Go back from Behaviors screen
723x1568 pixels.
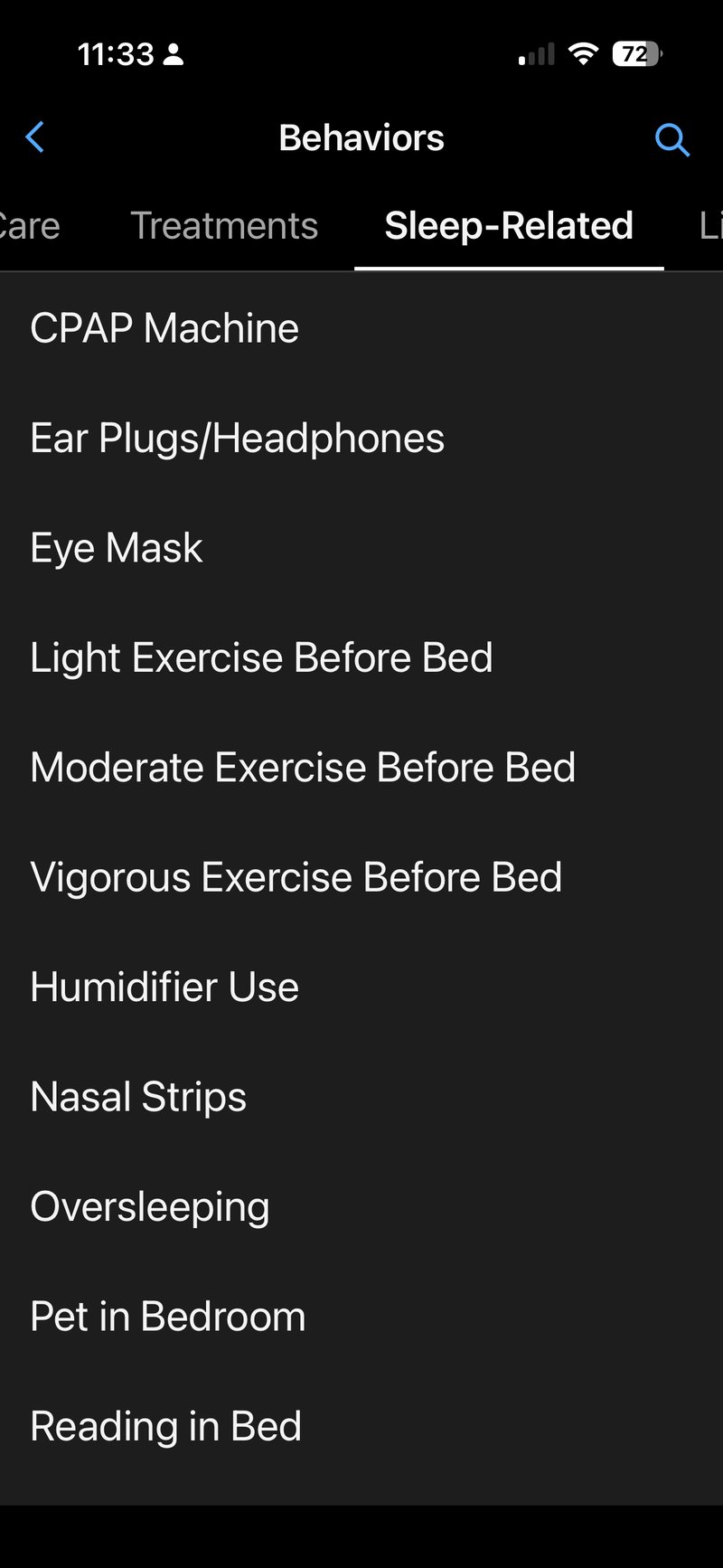35,138
